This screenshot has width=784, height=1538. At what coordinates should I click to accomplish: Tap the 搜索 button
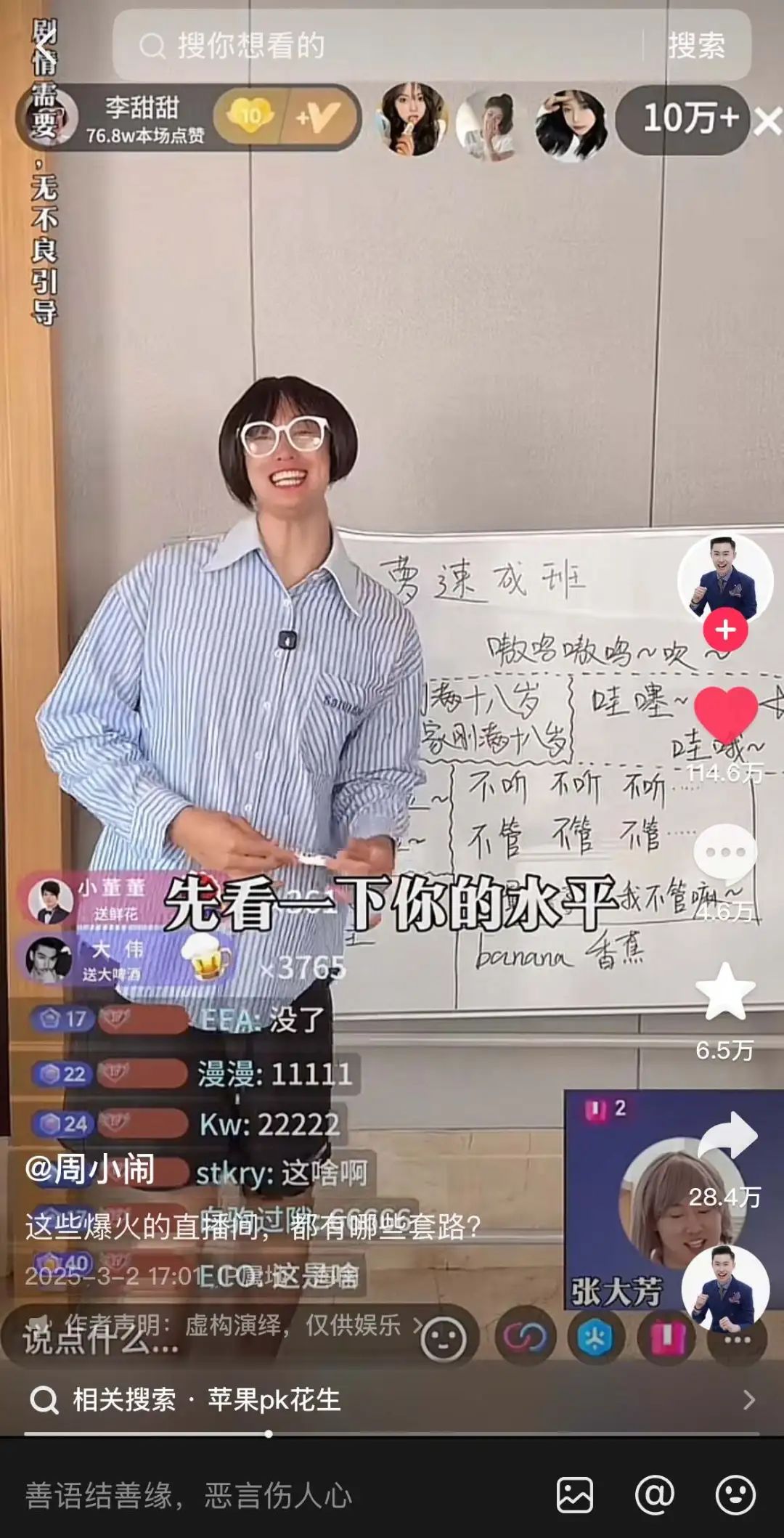click(x=697, y=46)
